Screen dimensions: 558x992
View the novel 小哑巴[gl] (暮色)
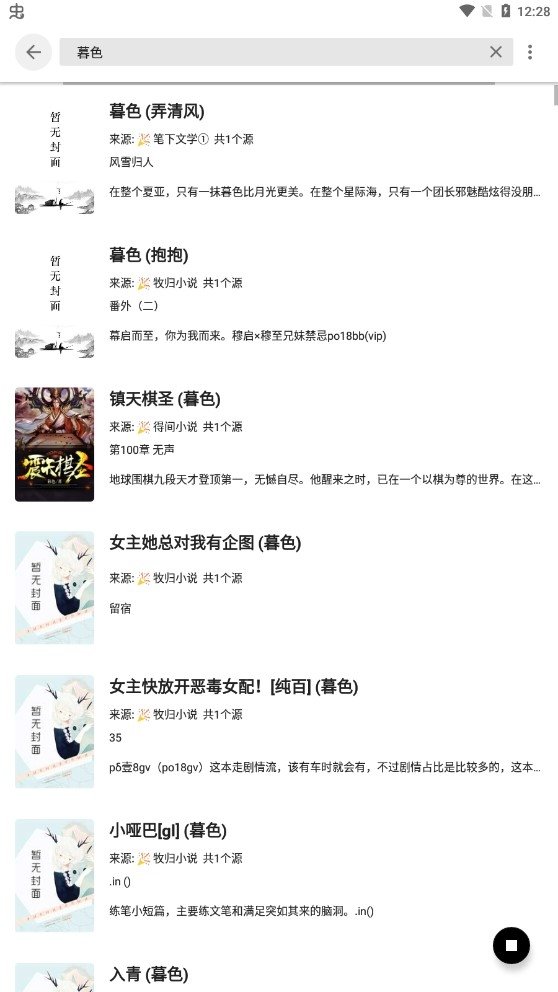click(279, 875)
